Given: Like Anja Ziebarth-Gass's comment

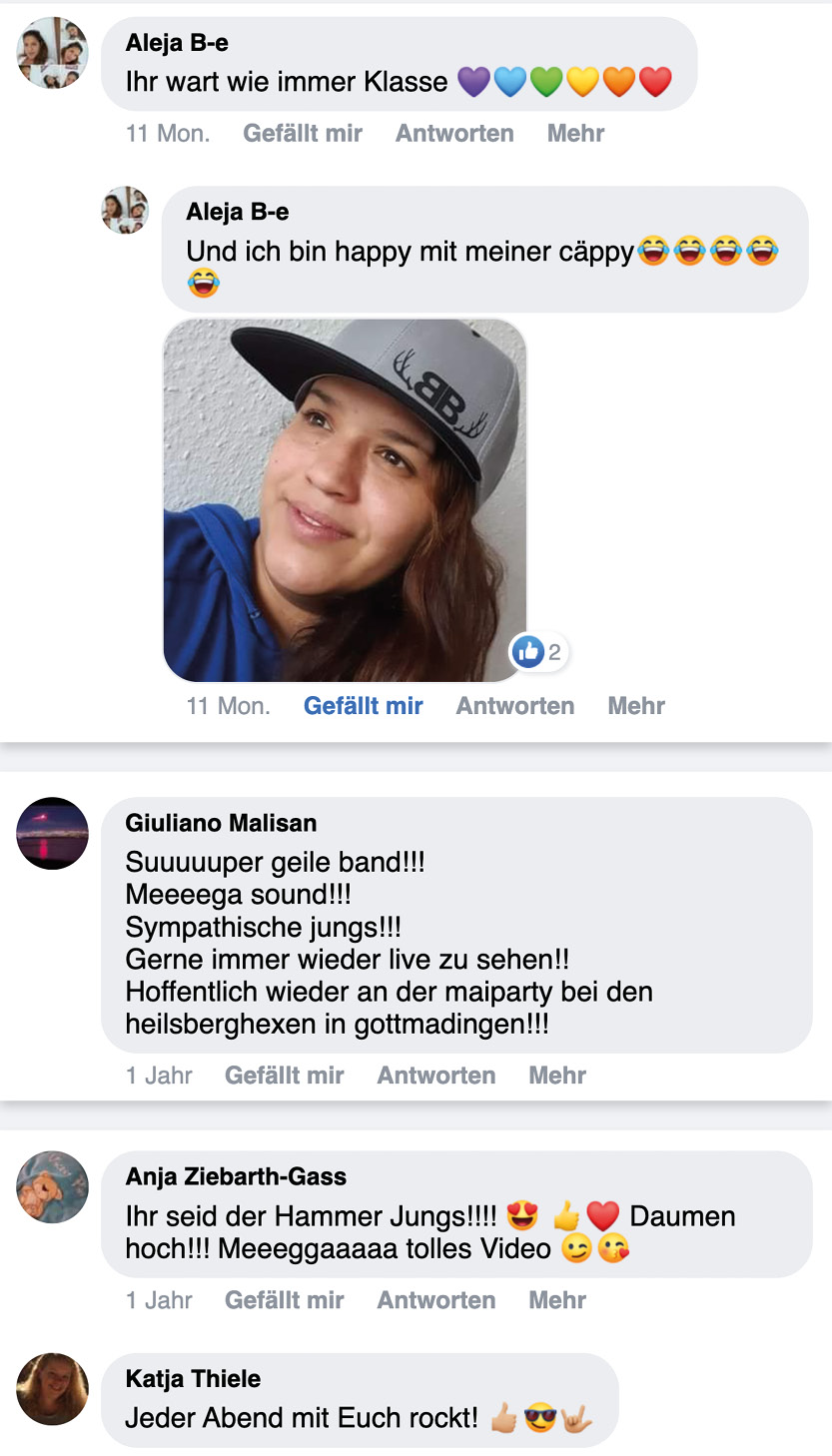Looking at the screenshot, I should click(x=285, y=1300).
